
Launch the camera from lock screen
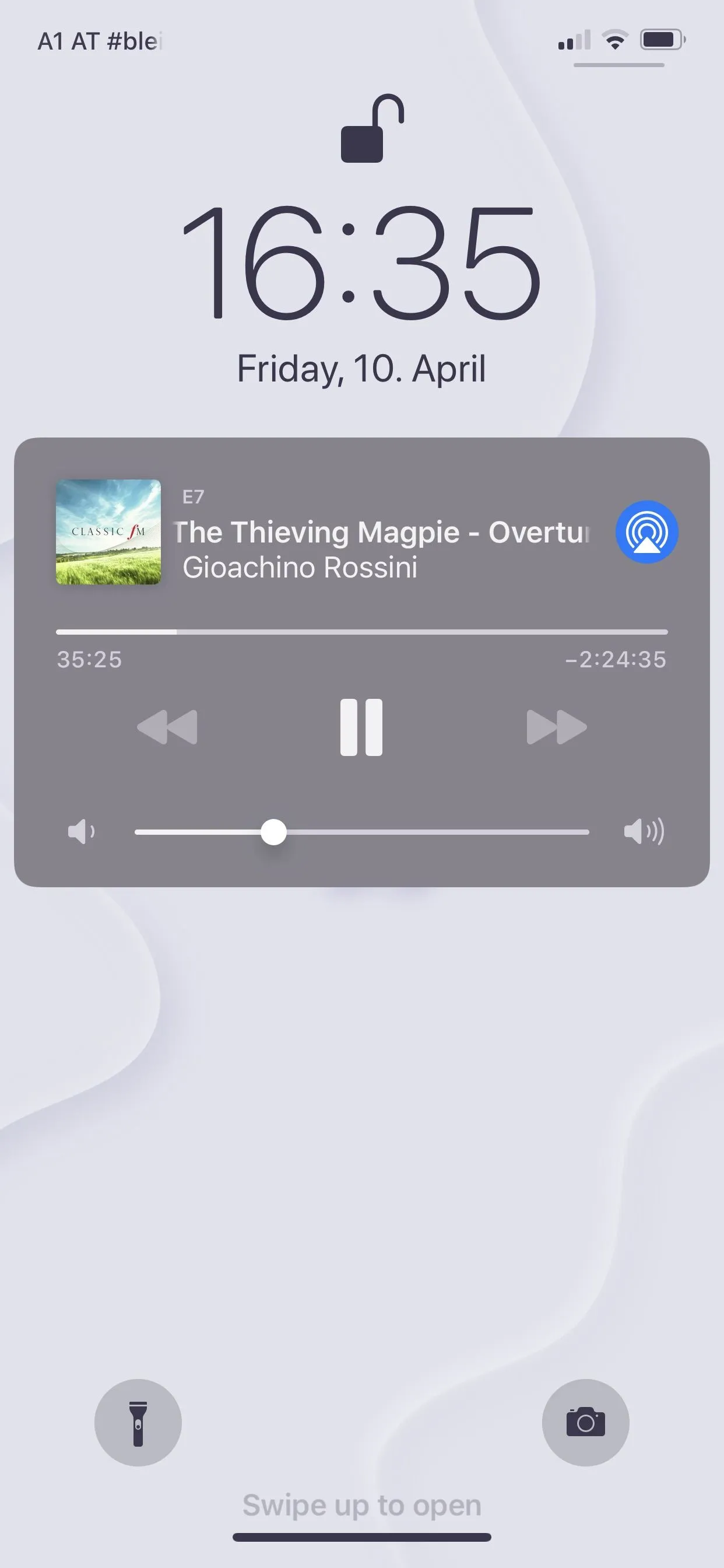585,1423
